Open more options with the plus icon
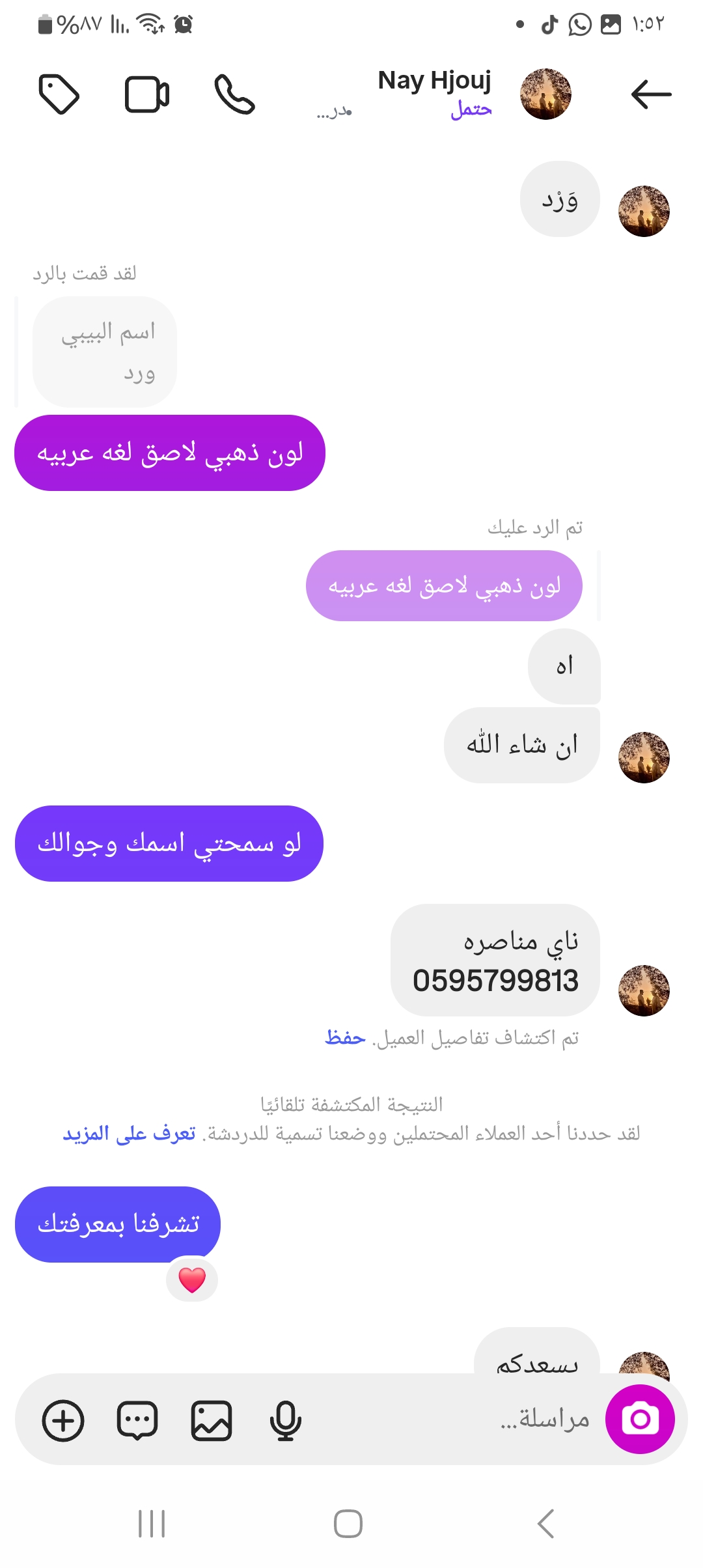The height and width of the screenshot is (1568, 703). (x=63, y=1420)
